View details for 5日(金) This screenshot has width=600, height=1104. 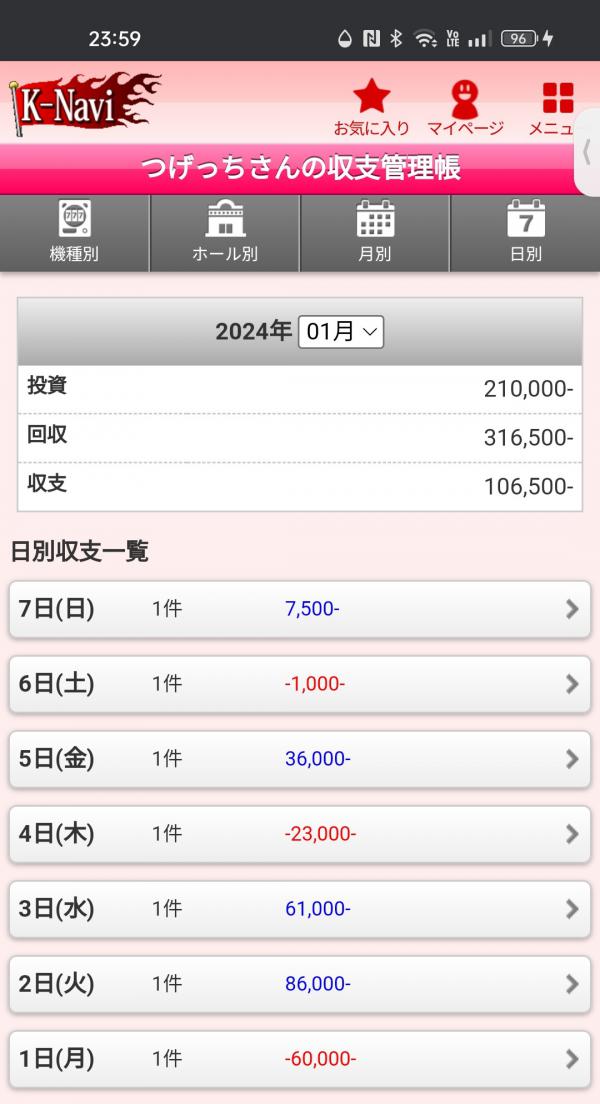(300, 760)
